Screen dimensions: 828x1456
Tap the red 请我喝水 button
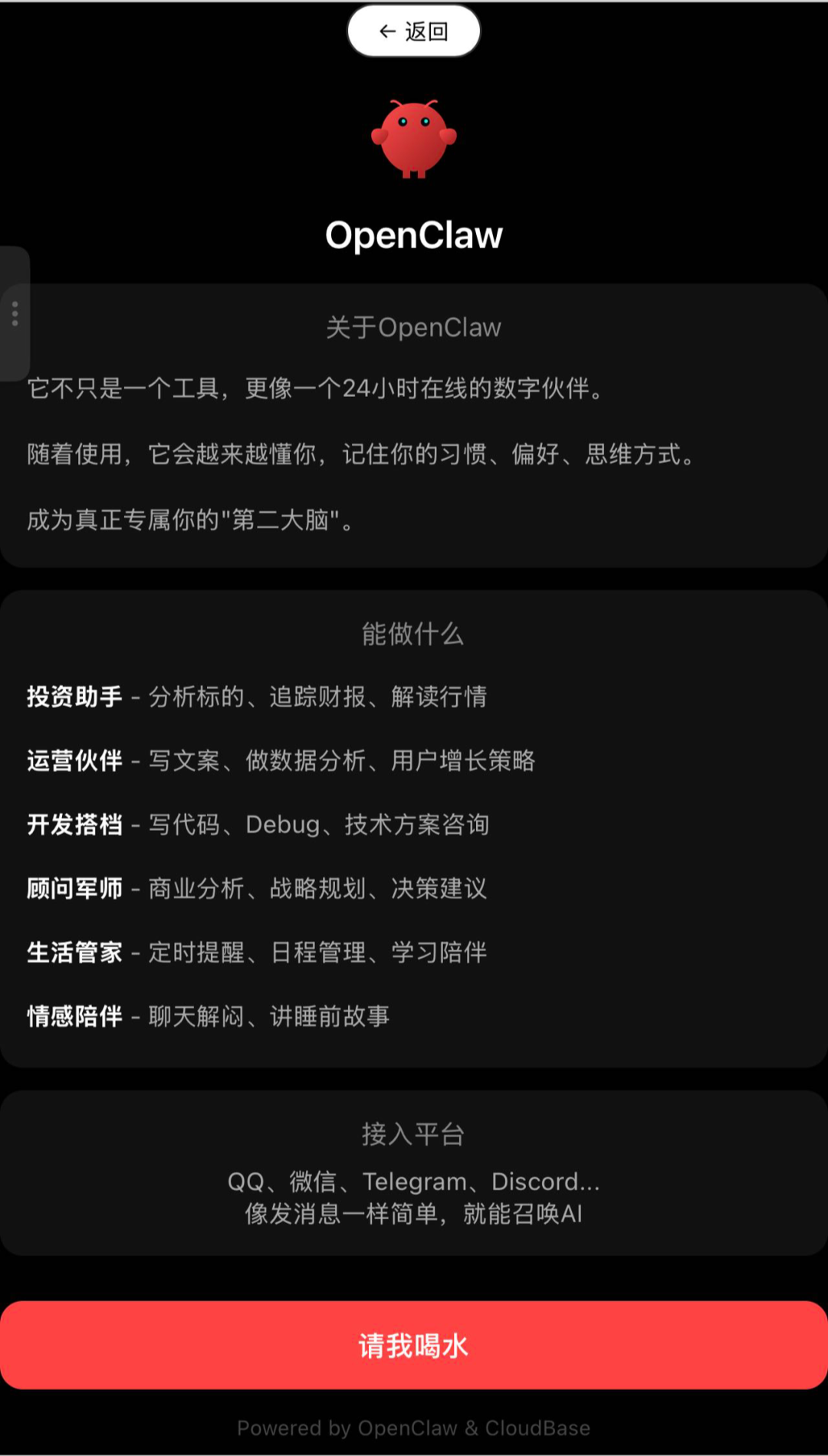pyautogui.click(x=414, y=1345)
